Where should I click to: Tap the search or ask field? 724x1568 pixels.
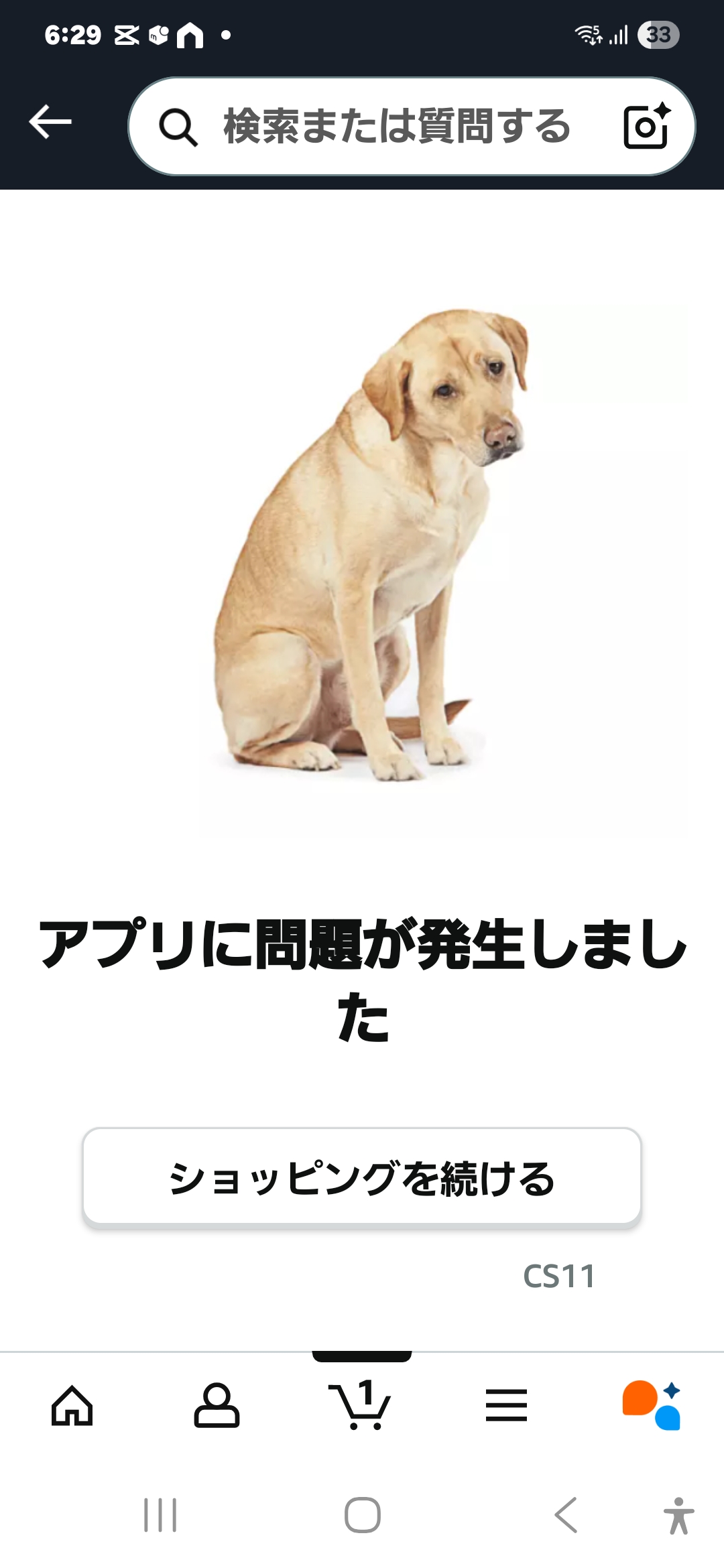pos(396,126)
